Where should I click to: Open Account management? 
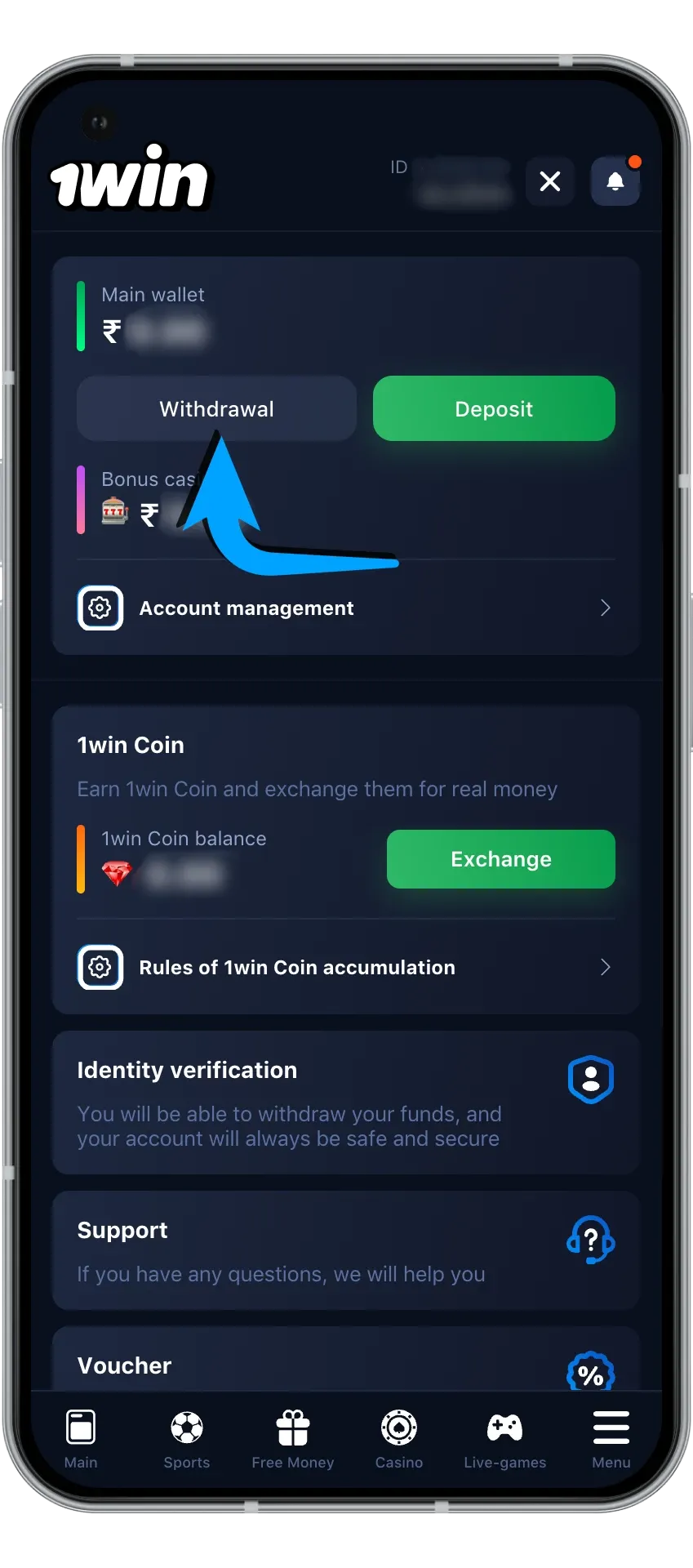coord(344,608)
